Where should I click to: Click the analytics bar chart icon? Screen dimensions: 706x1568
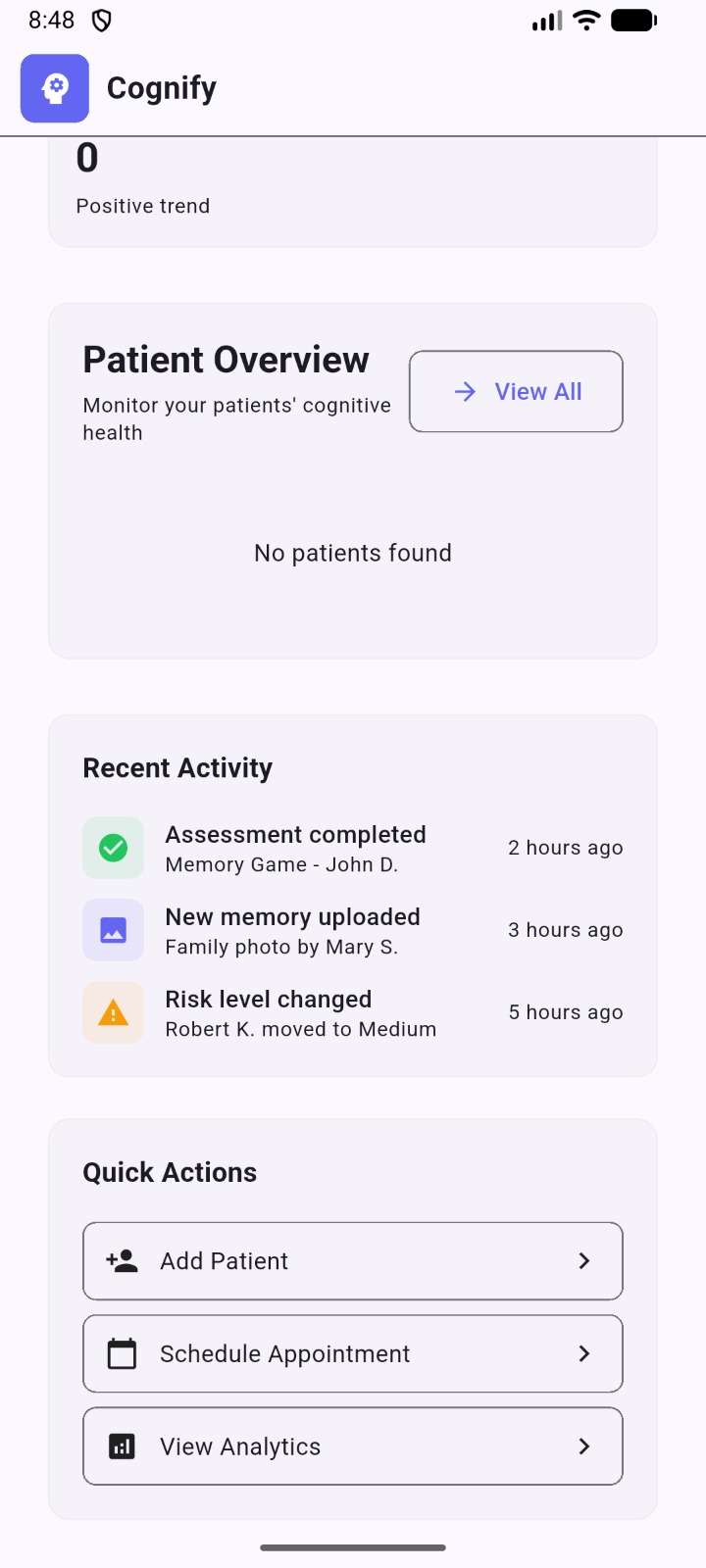click(x=122, y=1445)
